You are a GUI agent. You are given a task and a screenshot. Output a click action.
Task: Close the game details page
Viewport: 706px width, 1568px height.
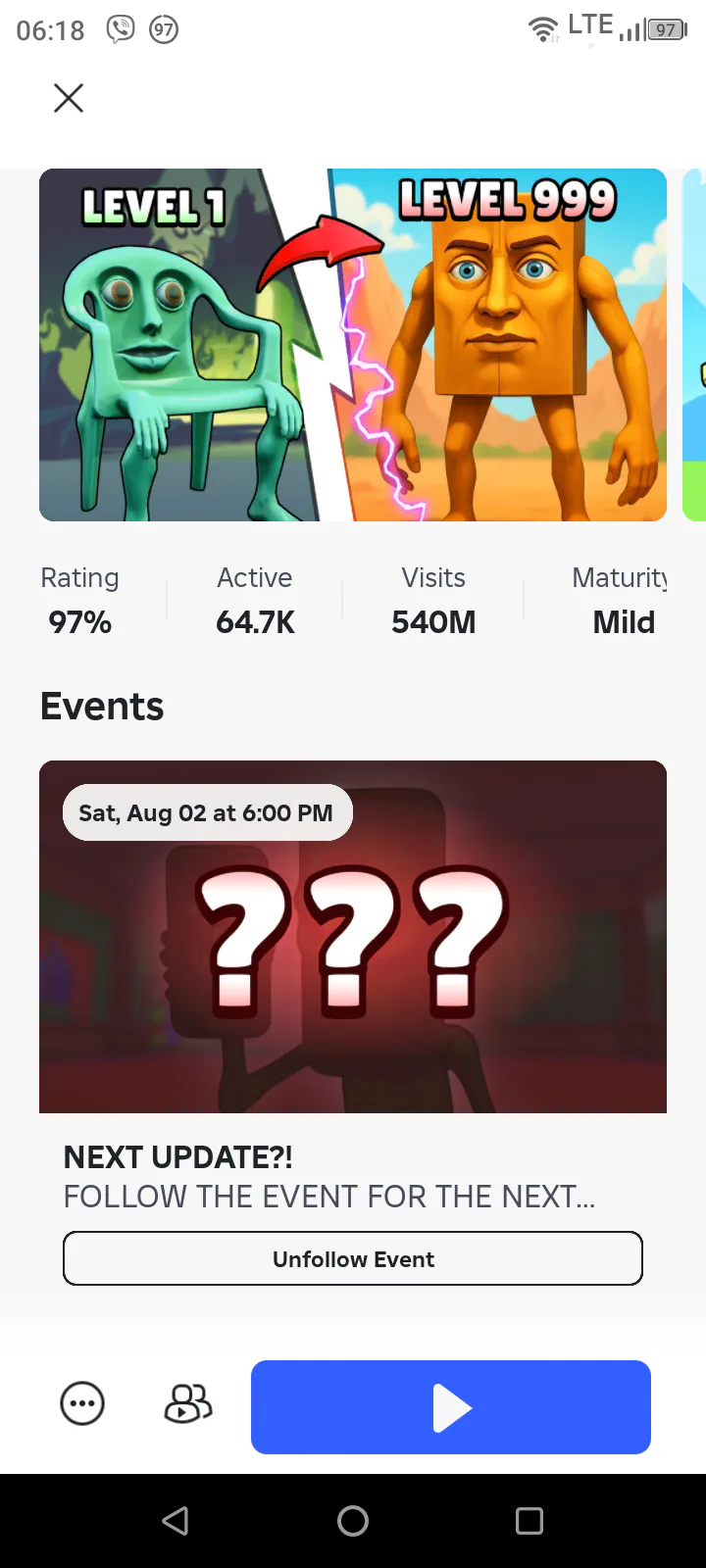(x=69, y=98)
